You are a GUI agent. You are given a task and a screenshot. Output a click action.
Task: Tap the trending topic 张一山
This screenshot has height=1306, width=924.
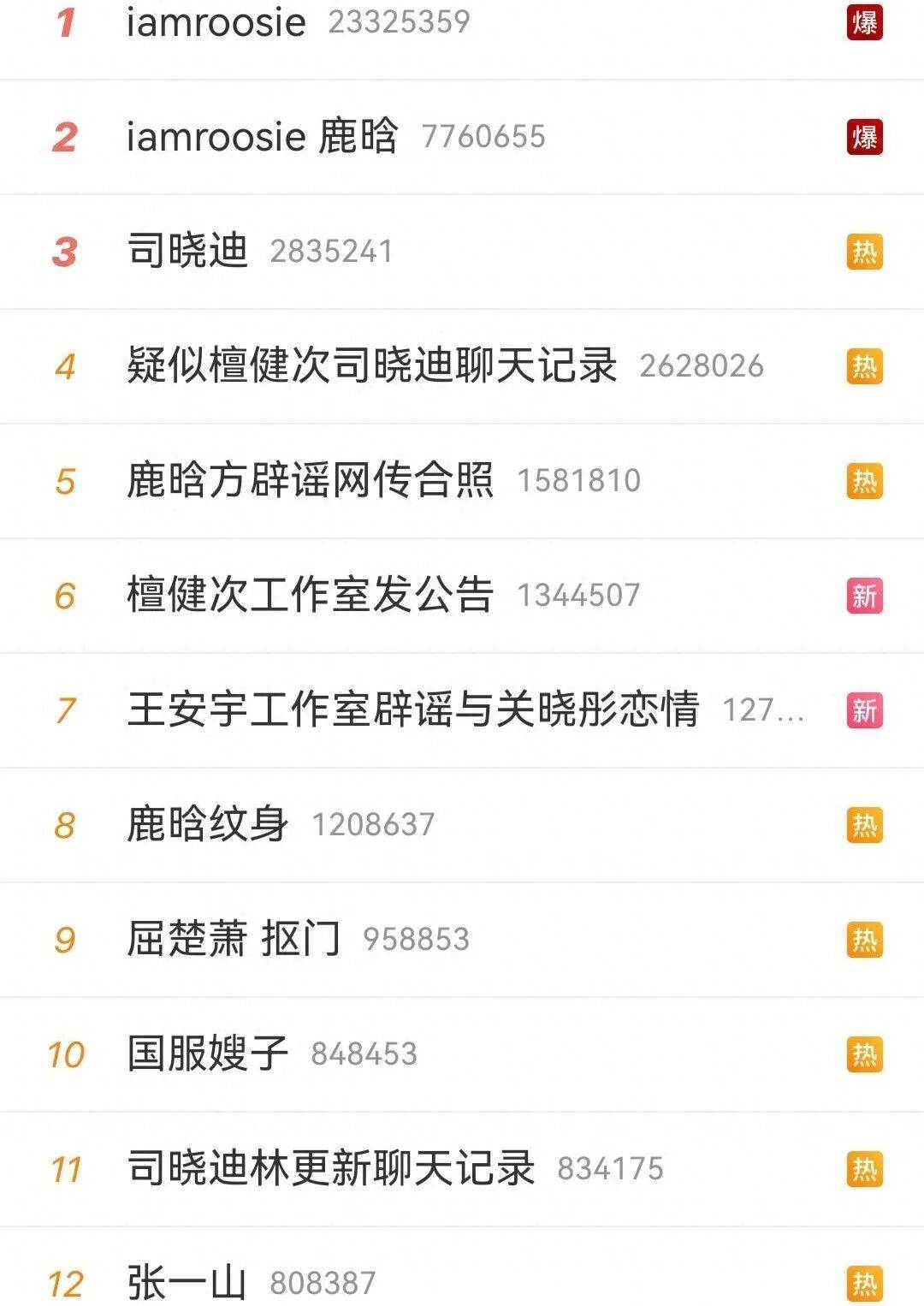pos(187,1282)
